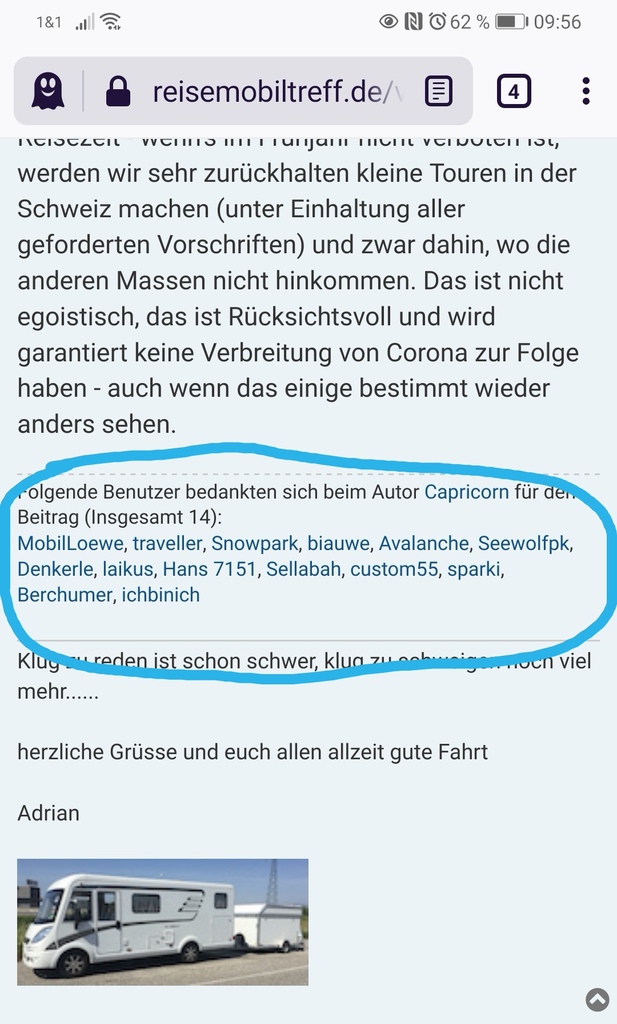Image resolution: width=617 pixels, height=1024 pixels.
Task: Open MobilLoewe's user profile
Action: click(x=71, y=543)
